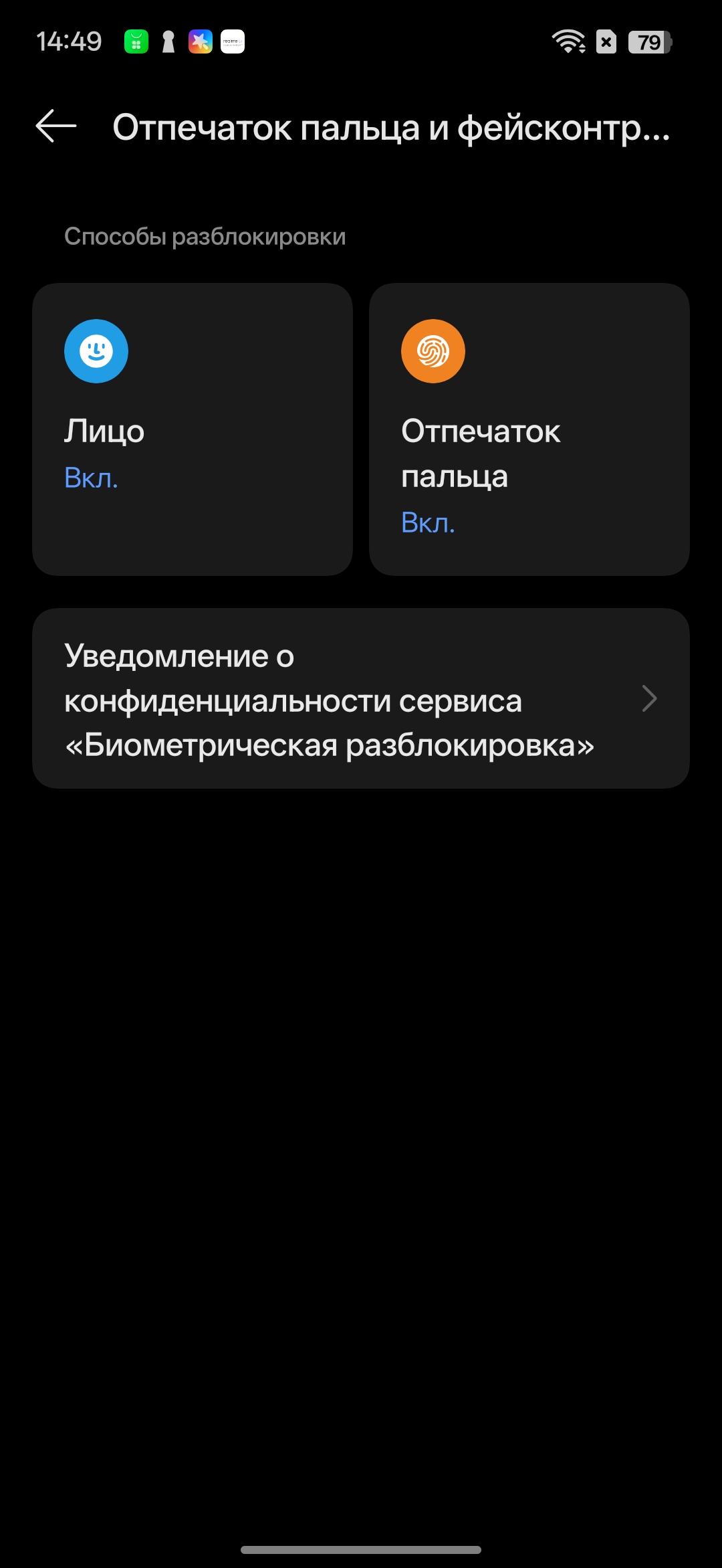Open the Лицо face unlock card
Viewport: 722px width, 1568px height.
(193, 429)
